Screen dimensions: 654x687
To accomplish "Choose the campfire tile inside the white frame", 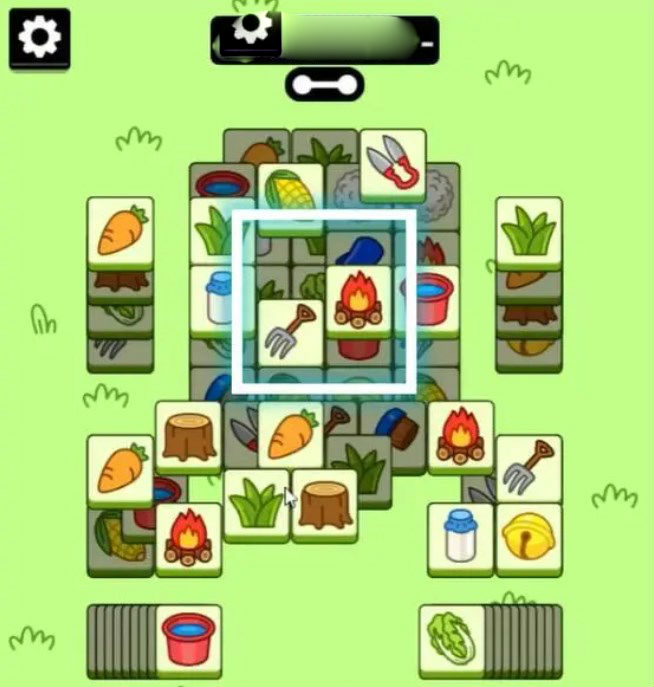I will pos(358,299).
